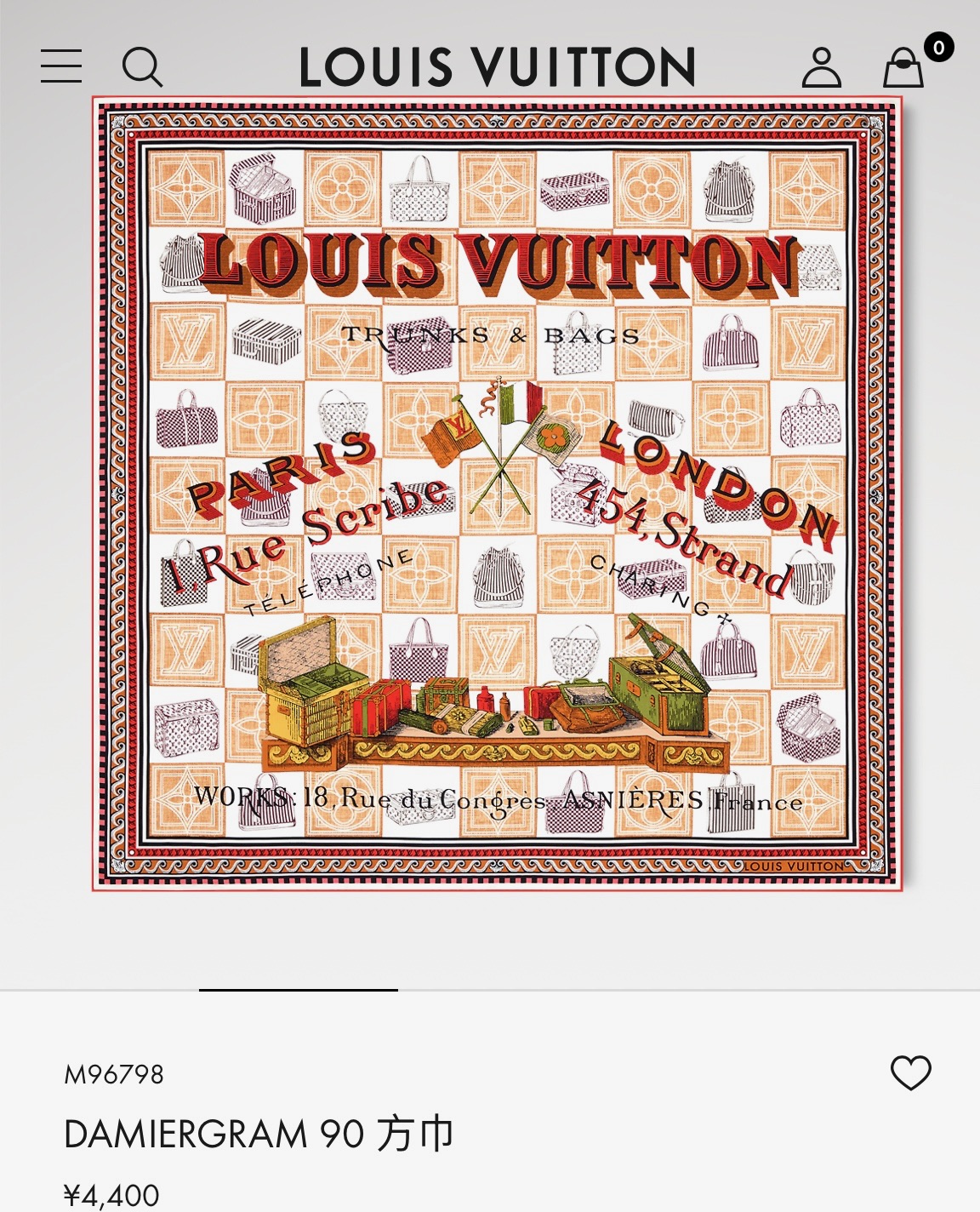The width and height of the screenshot is (980, 1212).
Task: Go to the Louis Vuitton home logo
Action: [498, 67]
